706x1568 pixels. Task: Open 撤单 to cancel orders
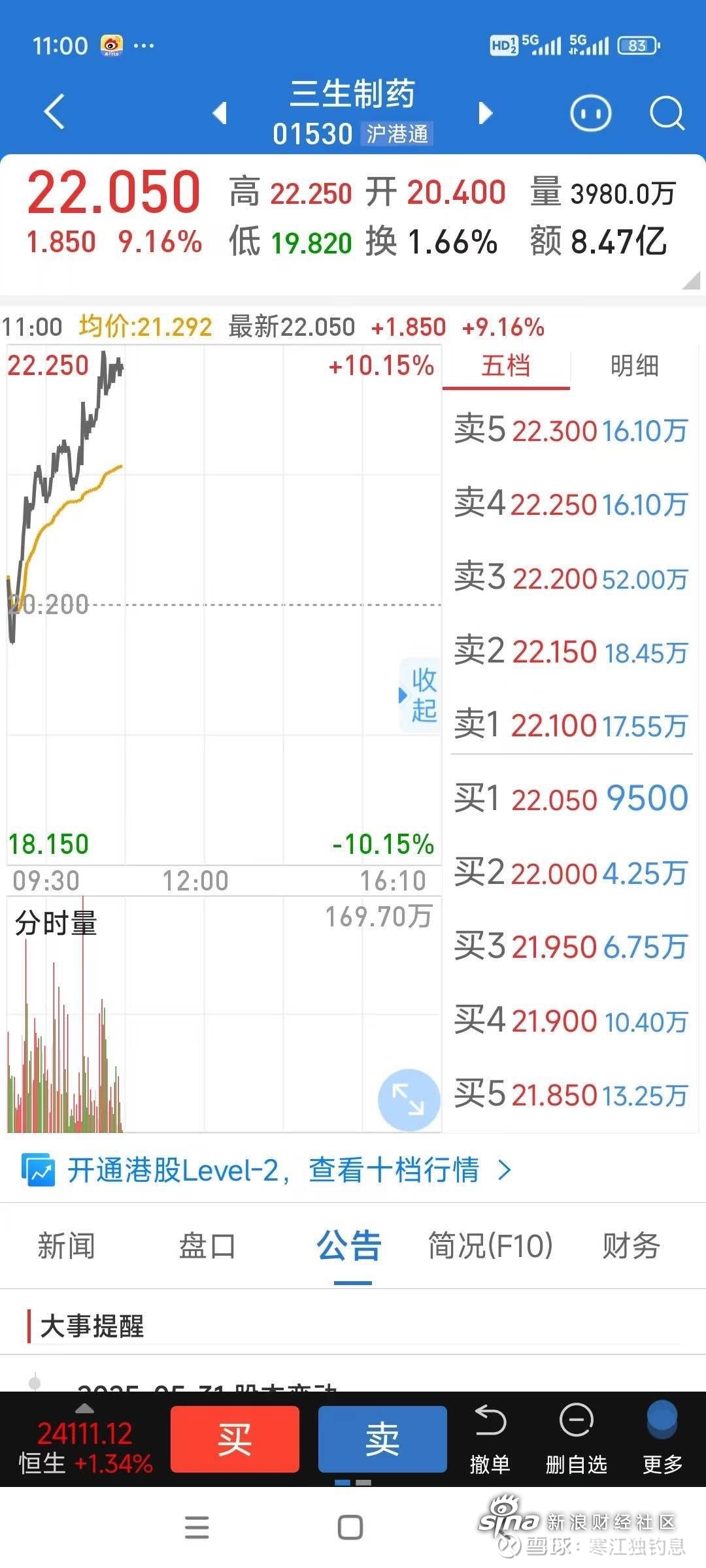tap(490, 1441)
